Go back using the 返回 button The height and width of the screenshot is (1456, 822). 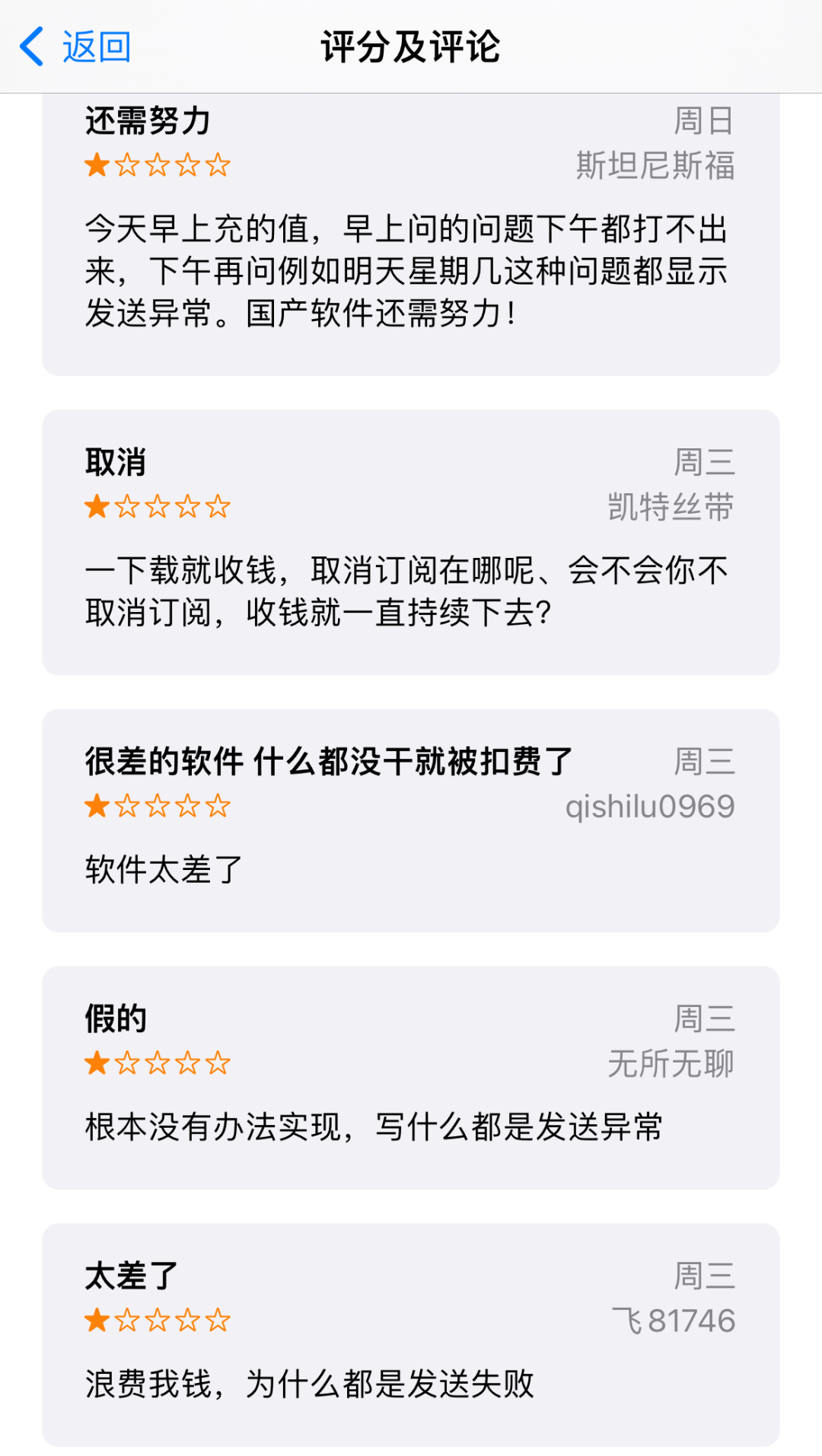point(75,47)
